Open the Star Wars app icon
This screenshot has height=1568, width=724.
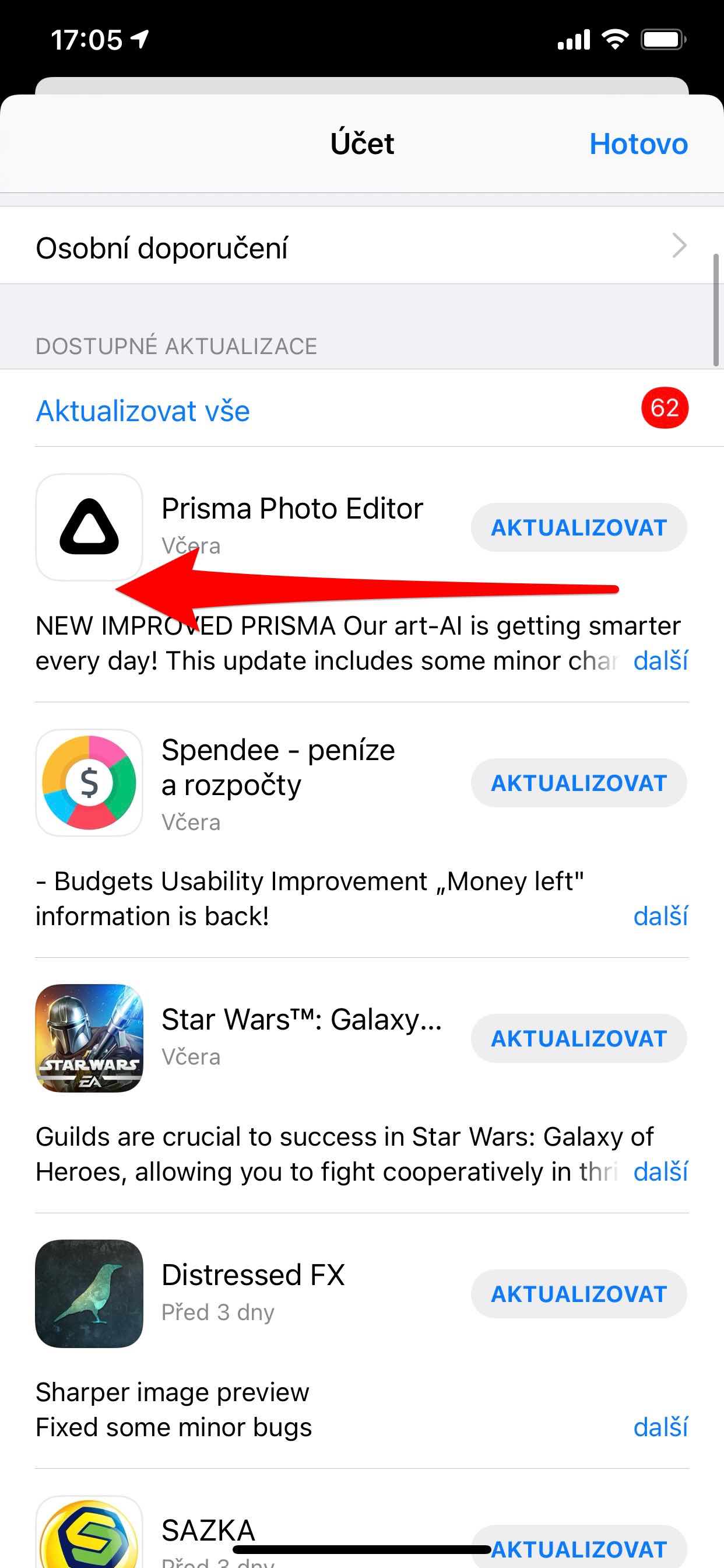(89, 1038)
